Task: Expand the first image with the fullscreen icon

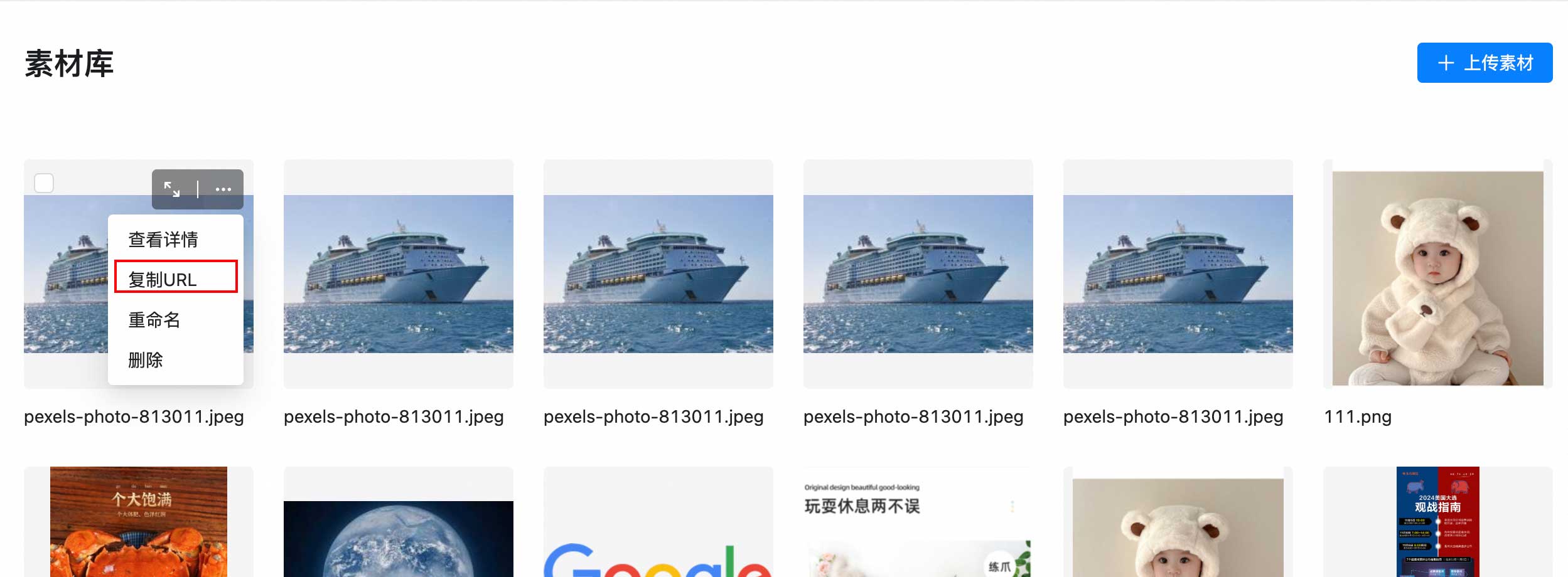Action: pos(172,189)
